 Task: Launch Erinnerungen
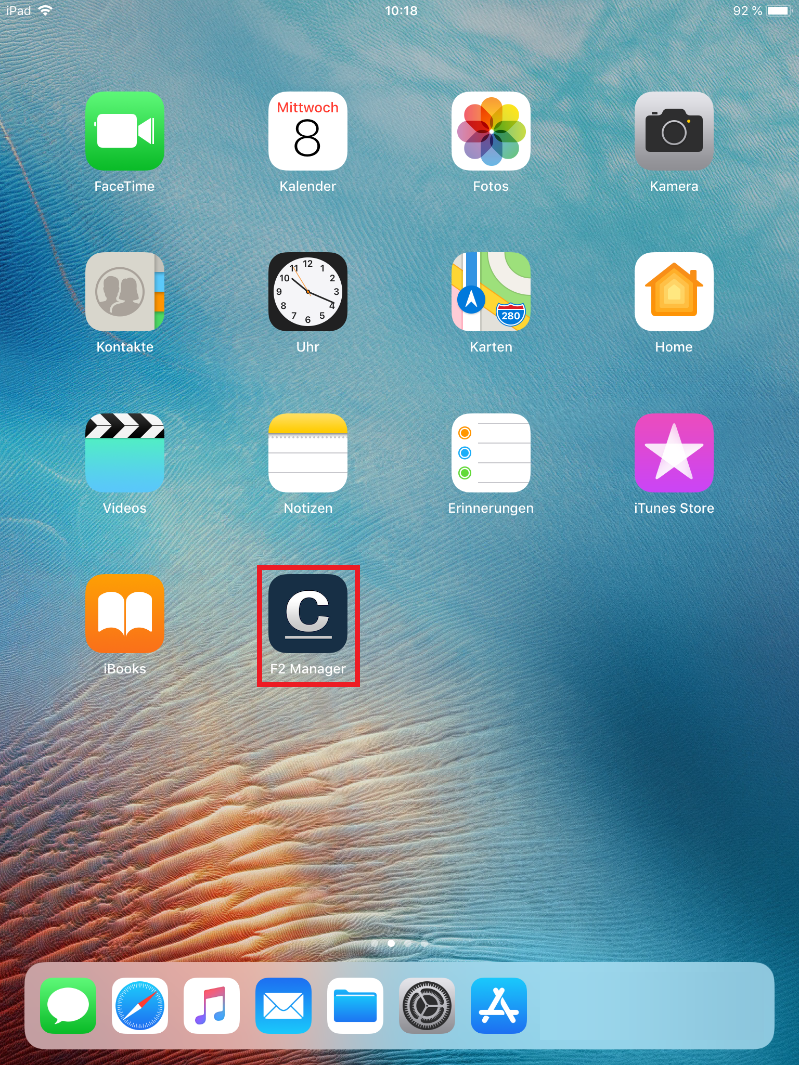pos(490,453)
